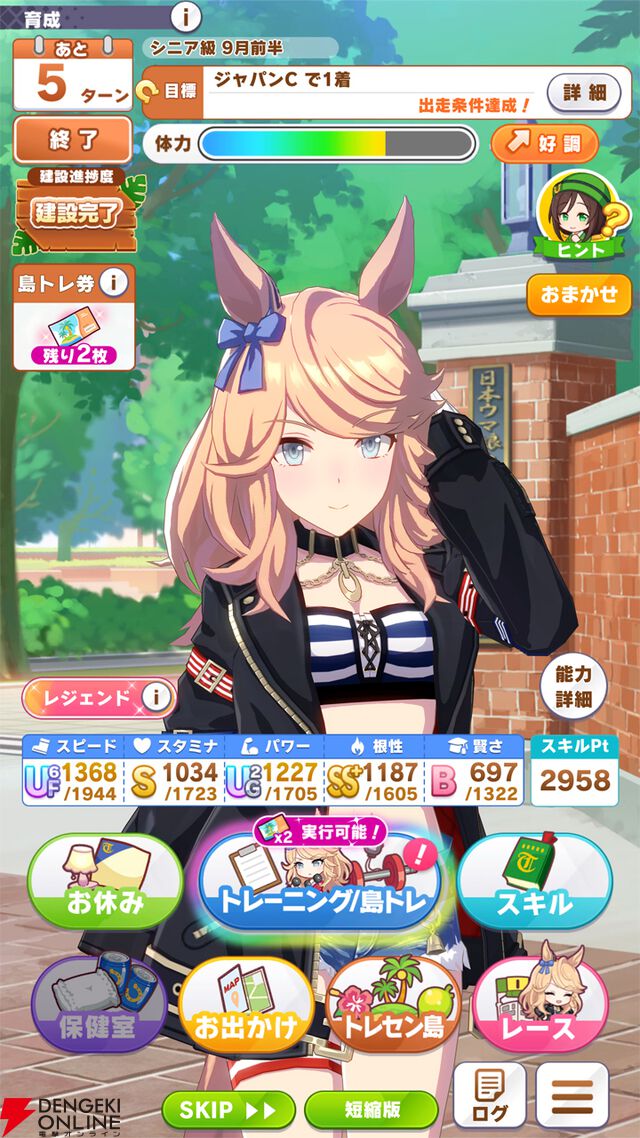This screenshot has height=1138, width=640.
Task: Tap the 保健室 infirmary button
Action: 97,1005
